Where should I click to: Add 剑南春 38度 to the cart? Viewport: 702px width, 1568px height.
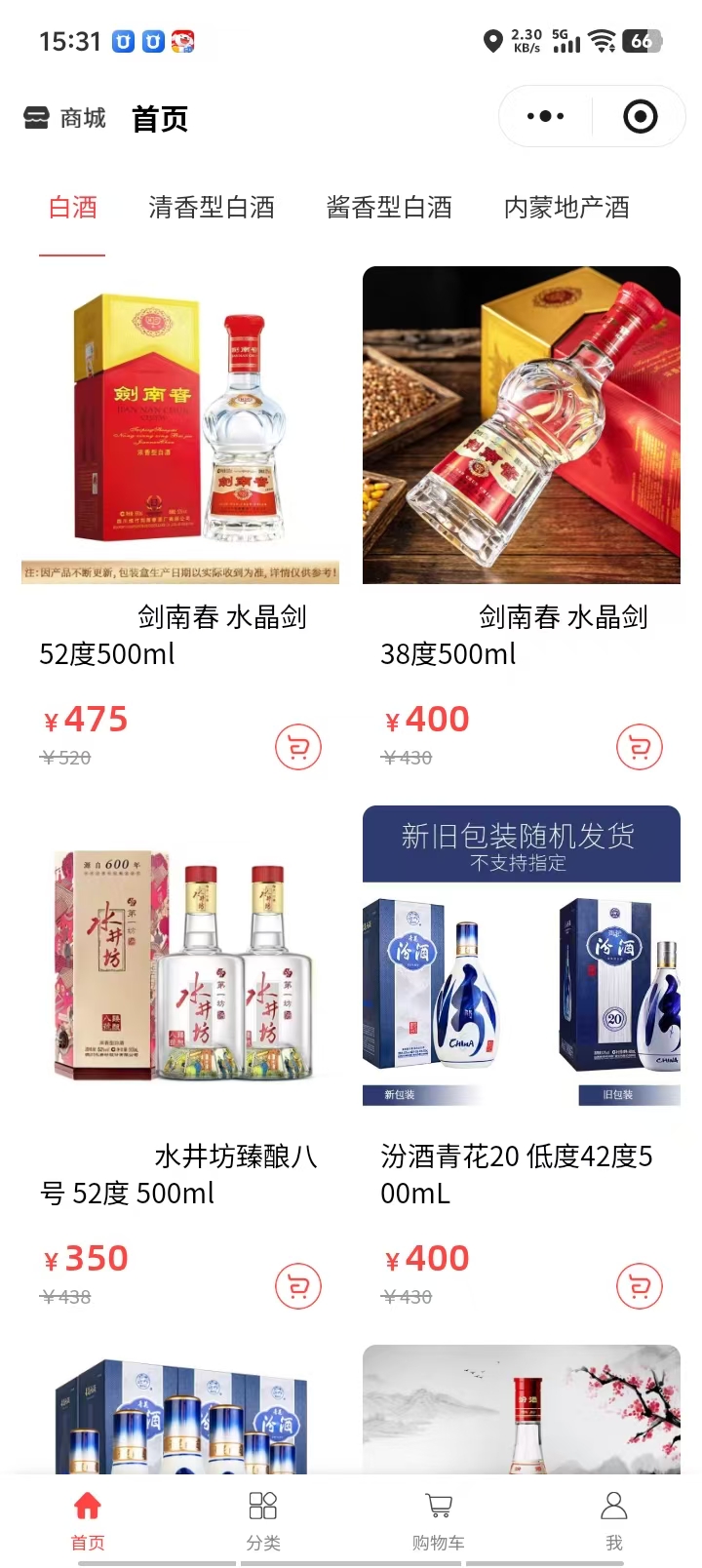click(x=640, y=748)
